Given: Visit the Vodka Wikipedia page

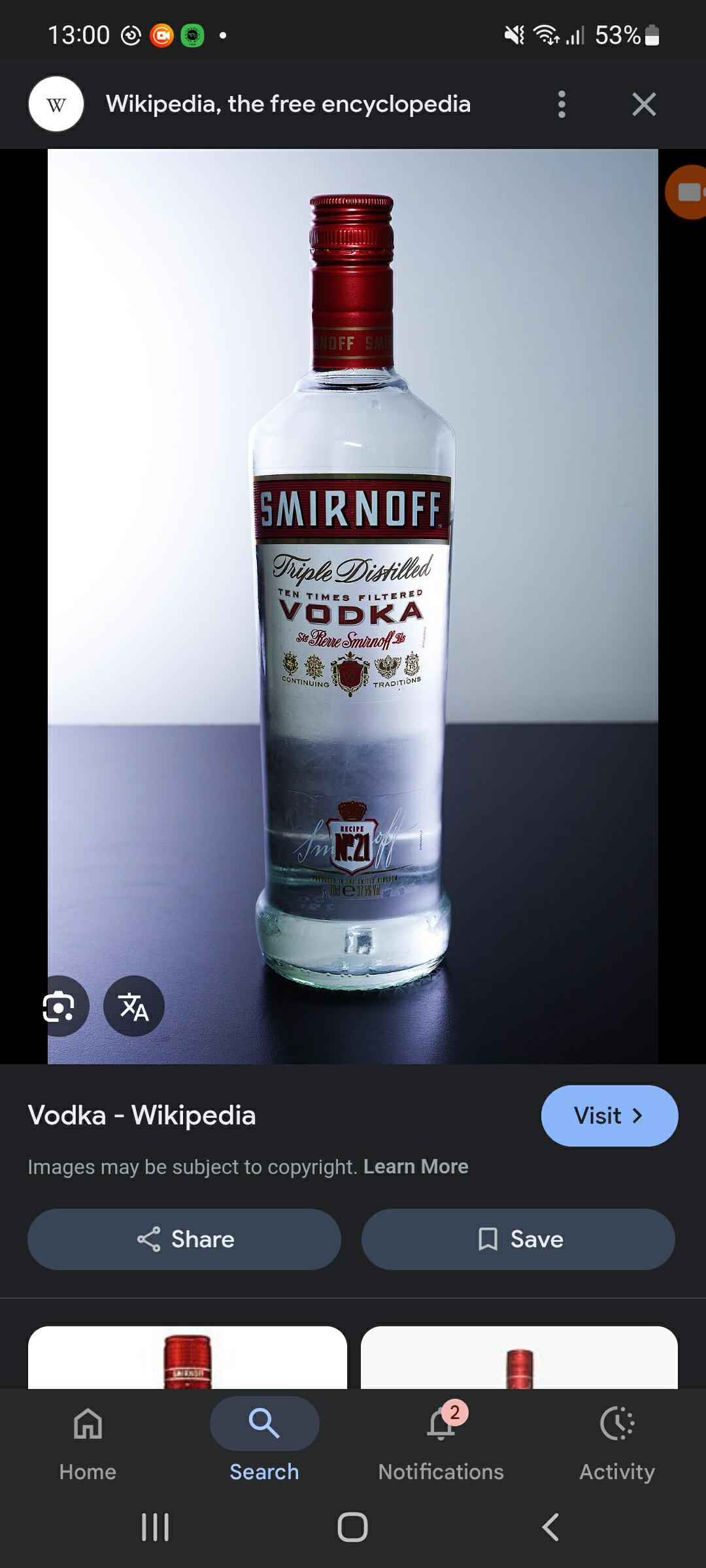Looking at the screenshot, I should [x=609, y=1115].
